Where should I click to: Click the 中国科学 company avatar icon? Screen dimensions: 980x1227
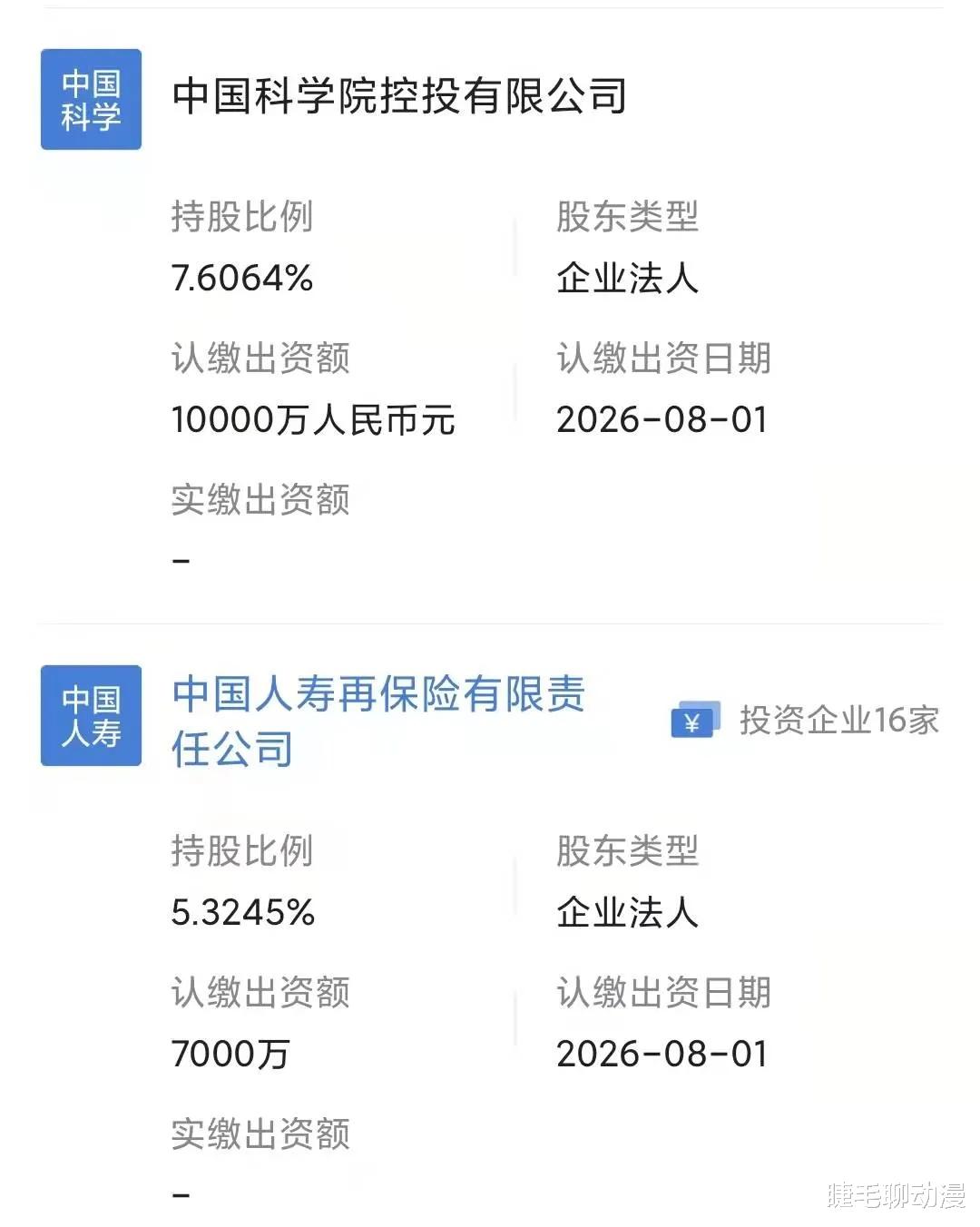click(x=91, y=97)
